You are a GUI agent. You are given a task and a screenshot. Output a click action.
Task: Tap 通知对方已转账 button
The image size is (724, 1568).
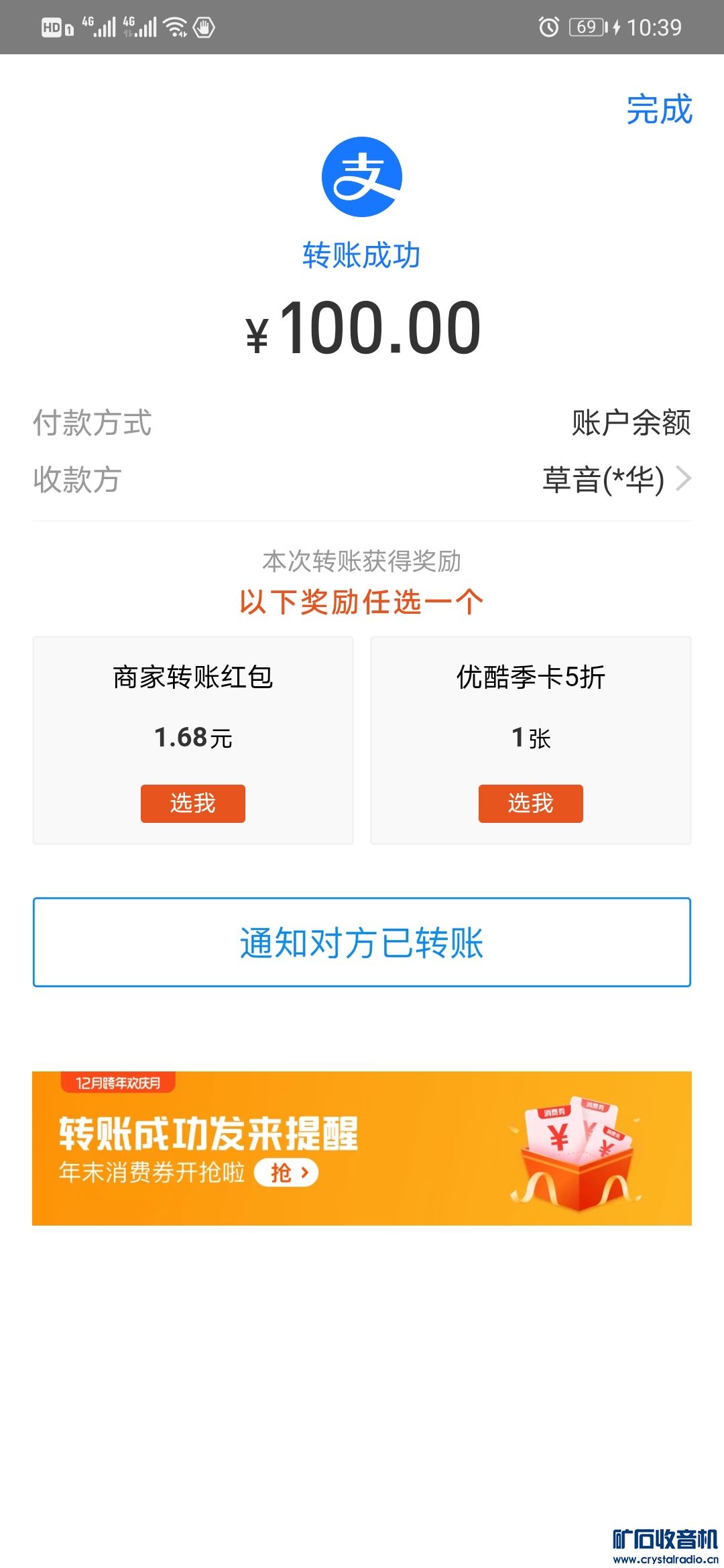[x=362, y=942]
